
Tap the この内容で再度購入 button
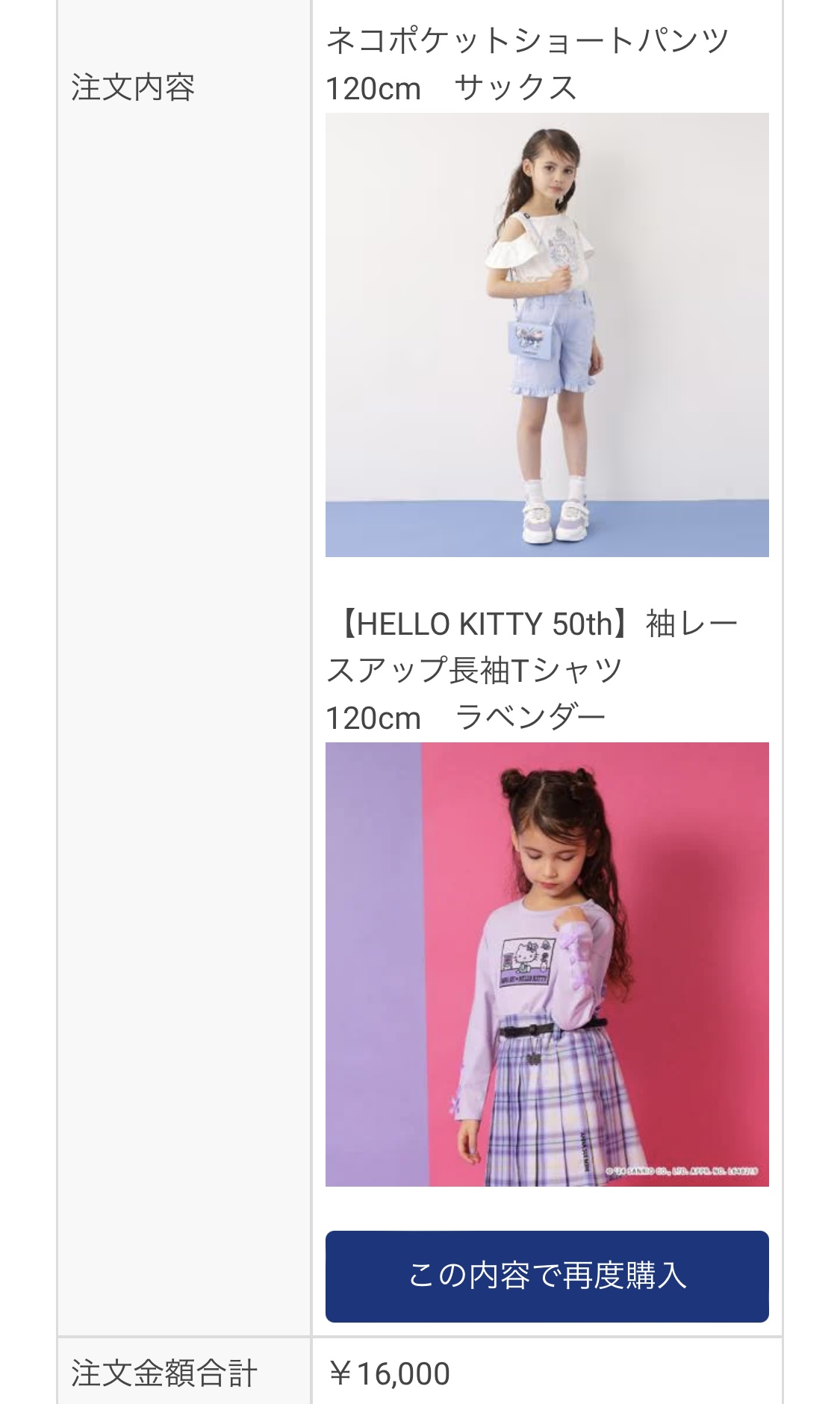click(x=547, y=1276)
